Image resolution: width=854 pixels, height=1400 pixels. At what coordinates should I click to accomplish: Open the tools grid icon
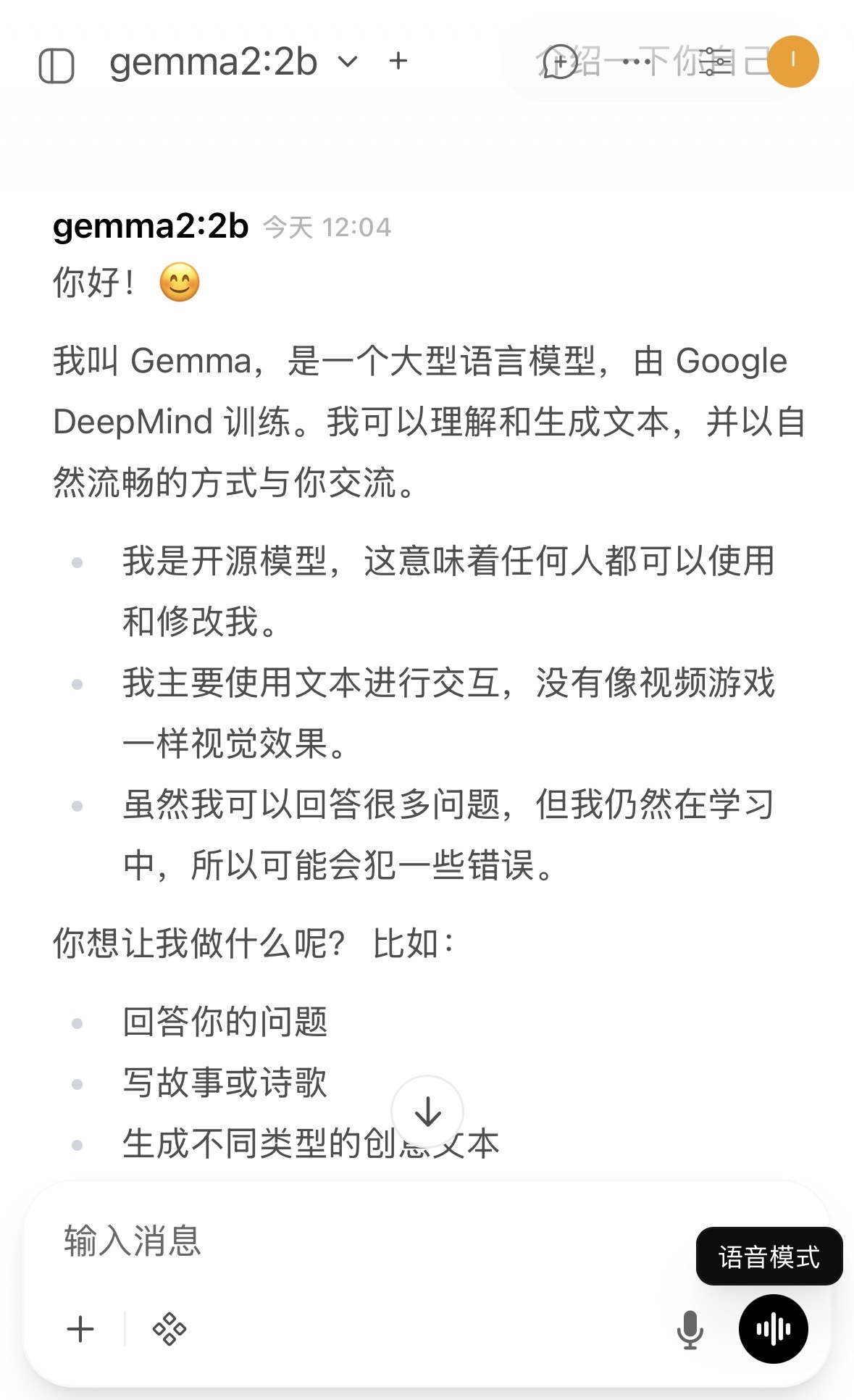click(169, 1329)
